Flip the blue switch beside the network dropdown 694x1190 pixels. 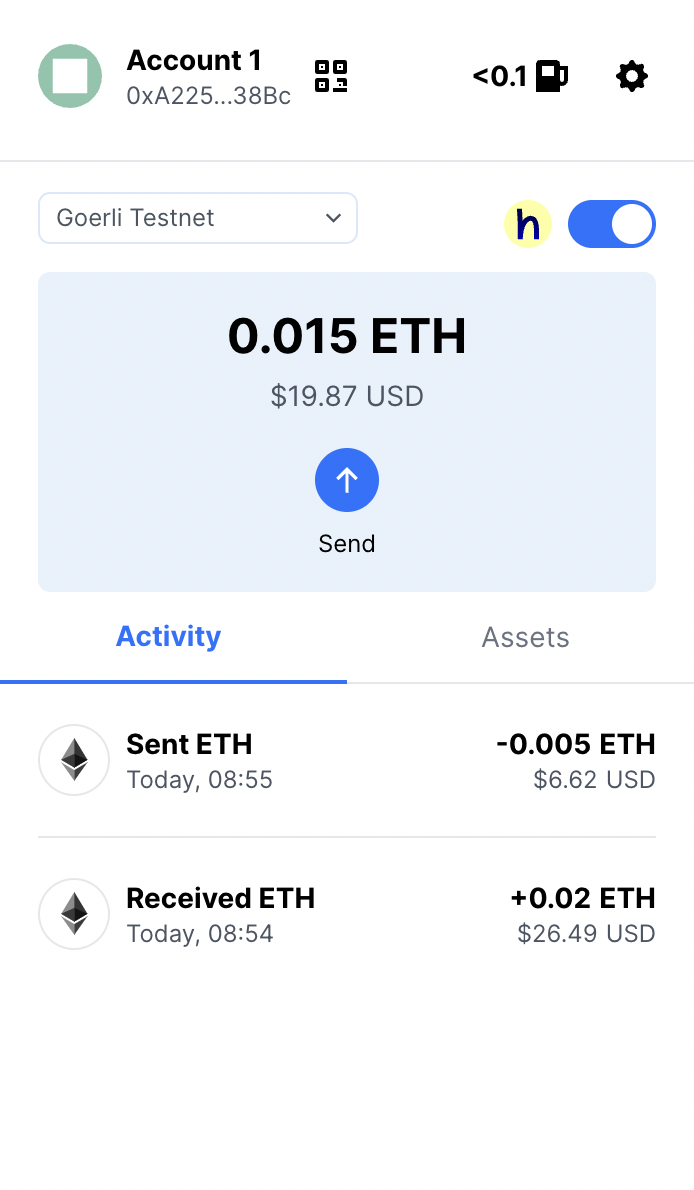point(611,224)
